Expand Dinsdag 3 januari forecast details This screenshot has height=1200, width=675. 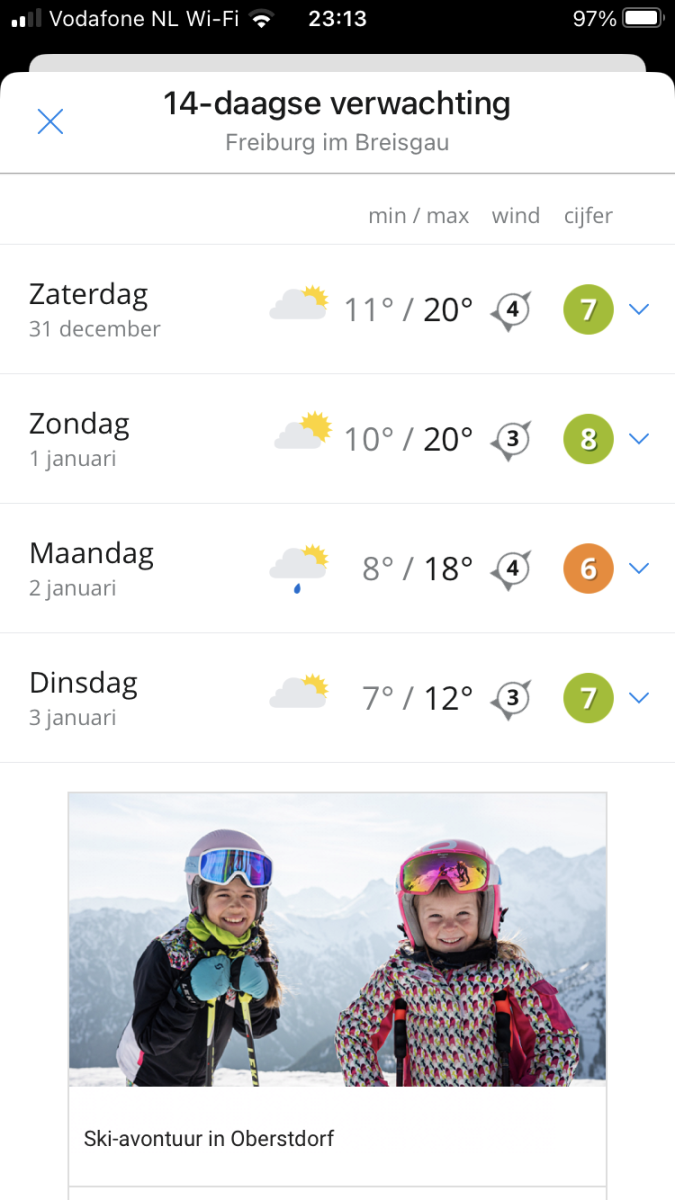point(639,698)
